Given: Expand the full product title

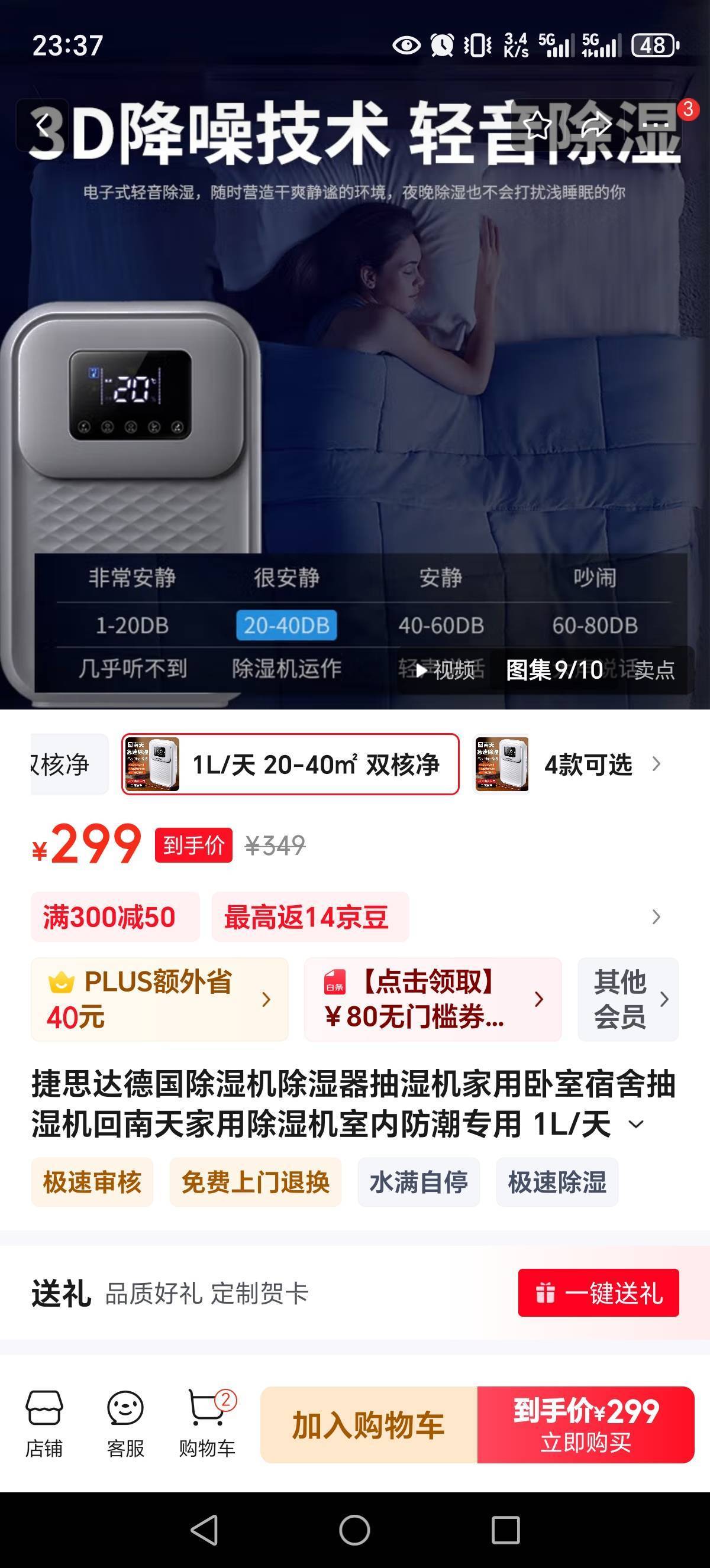Looking at the screenshot, I should pyautogui.click(x=635, y=1124).
